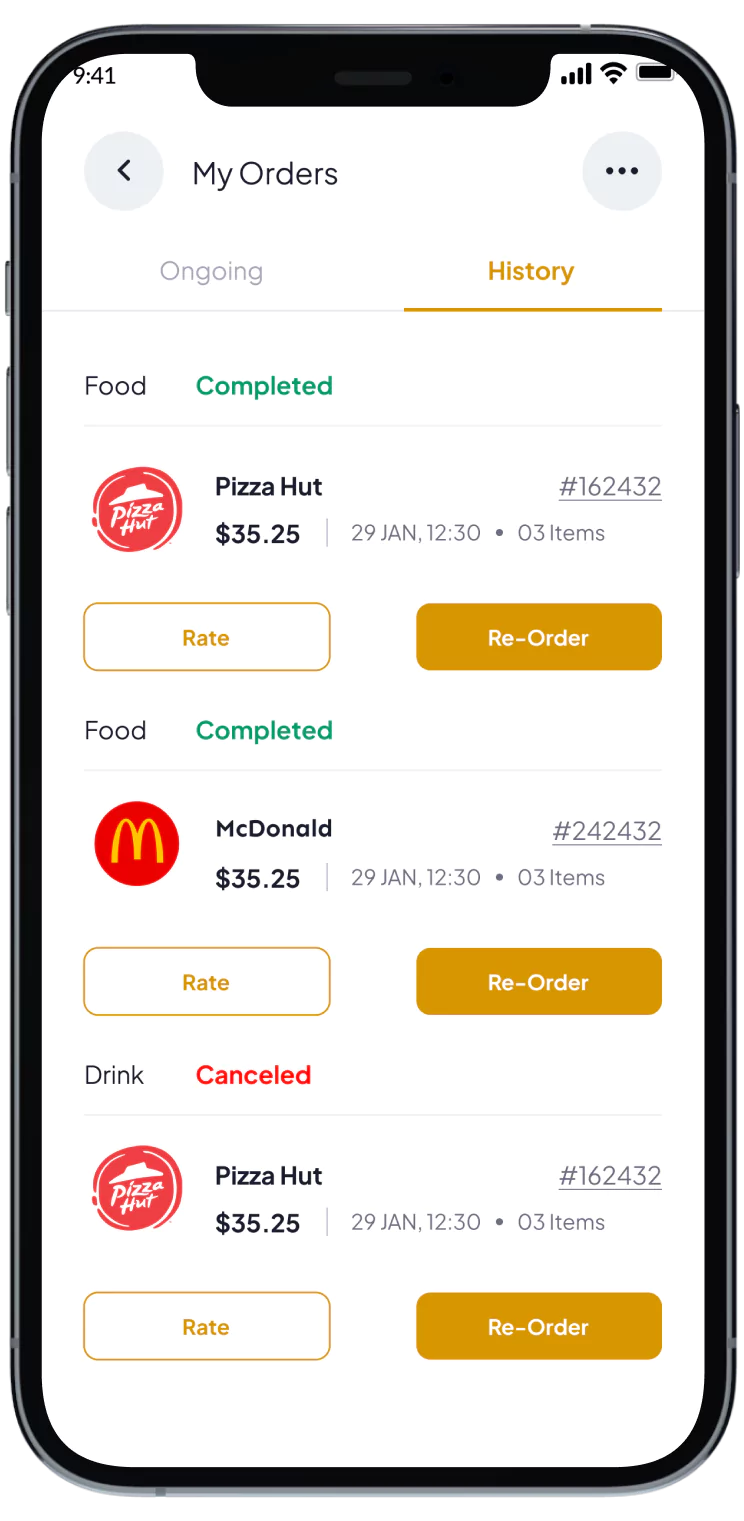The image size is (744, 1521).
Task: Re-order the McDonald order
Action: tap(538, 982)
